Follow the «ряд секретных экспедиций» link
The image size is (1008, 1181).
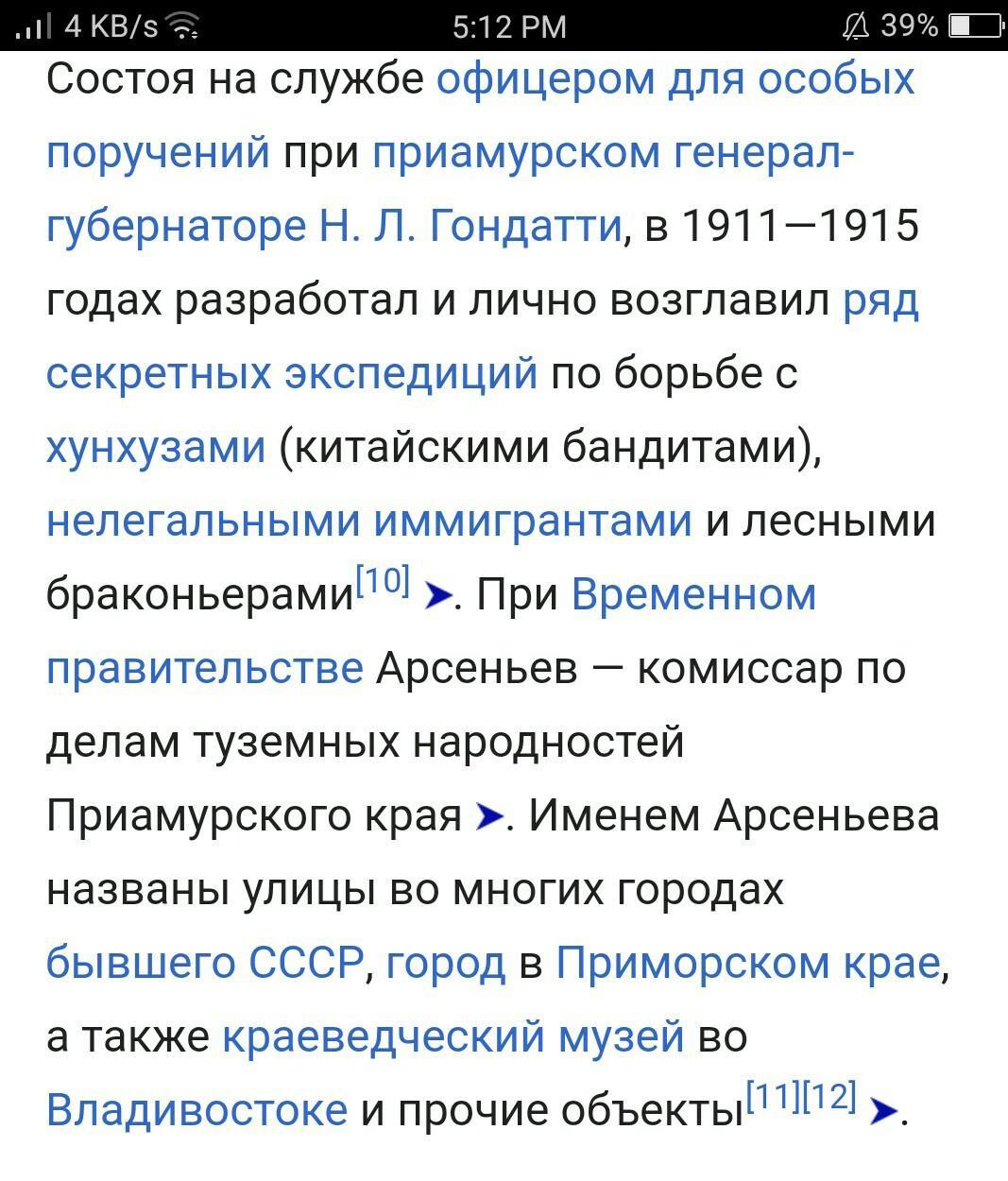click(292, 373)
